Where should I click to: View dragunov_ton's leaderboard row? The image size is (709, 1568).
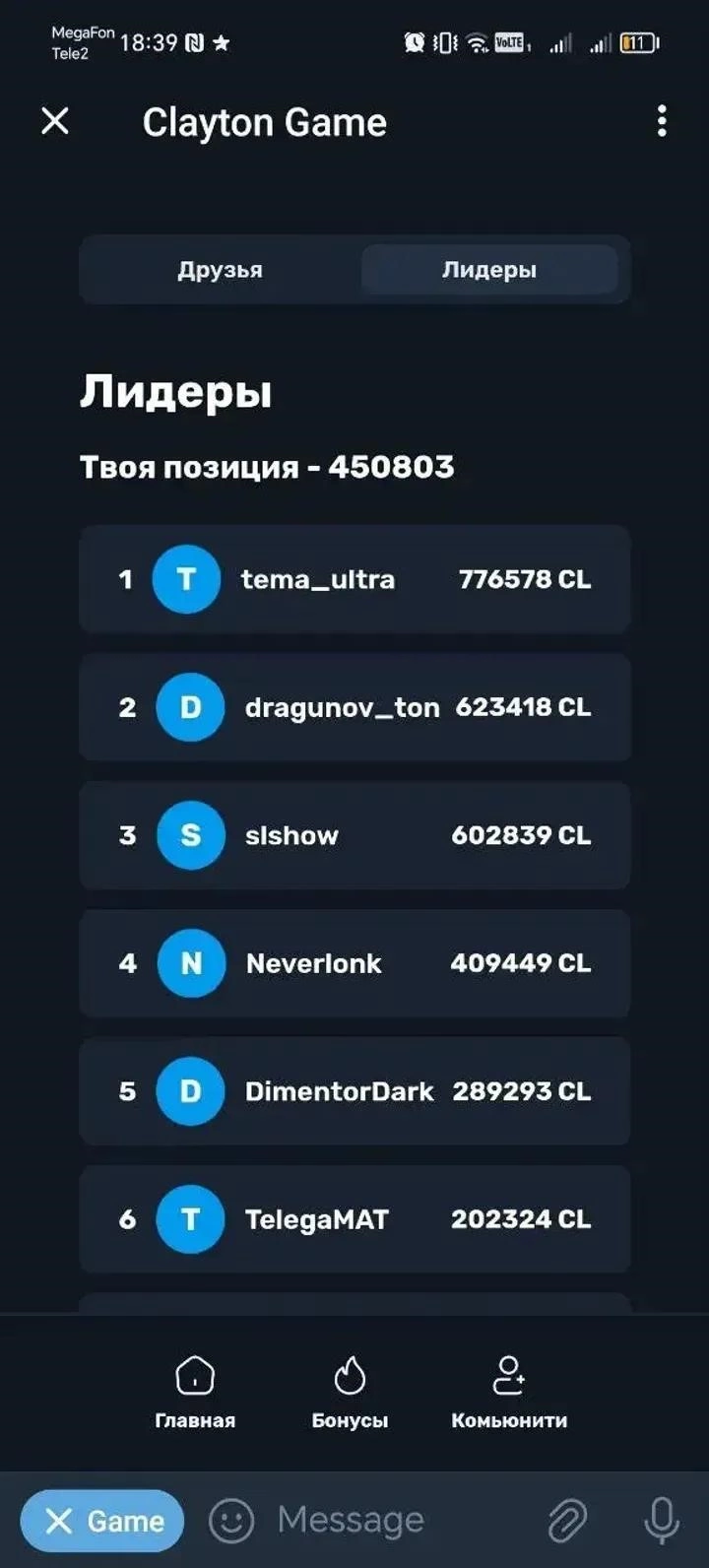pyautogui.click(x=354, y=707)
